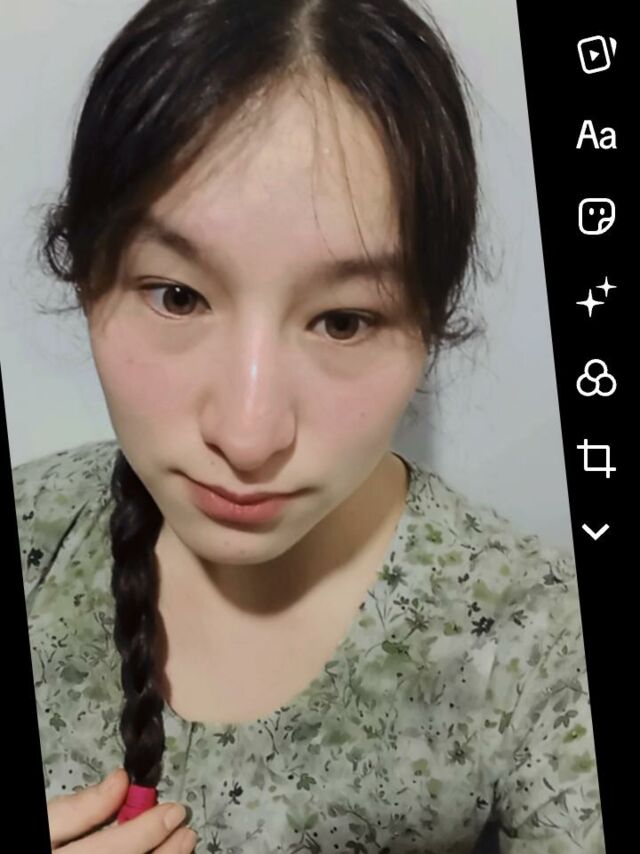Apply sparkle effects to the photo
The width and height of the screenshot is (640, 854).
point(596,297)
